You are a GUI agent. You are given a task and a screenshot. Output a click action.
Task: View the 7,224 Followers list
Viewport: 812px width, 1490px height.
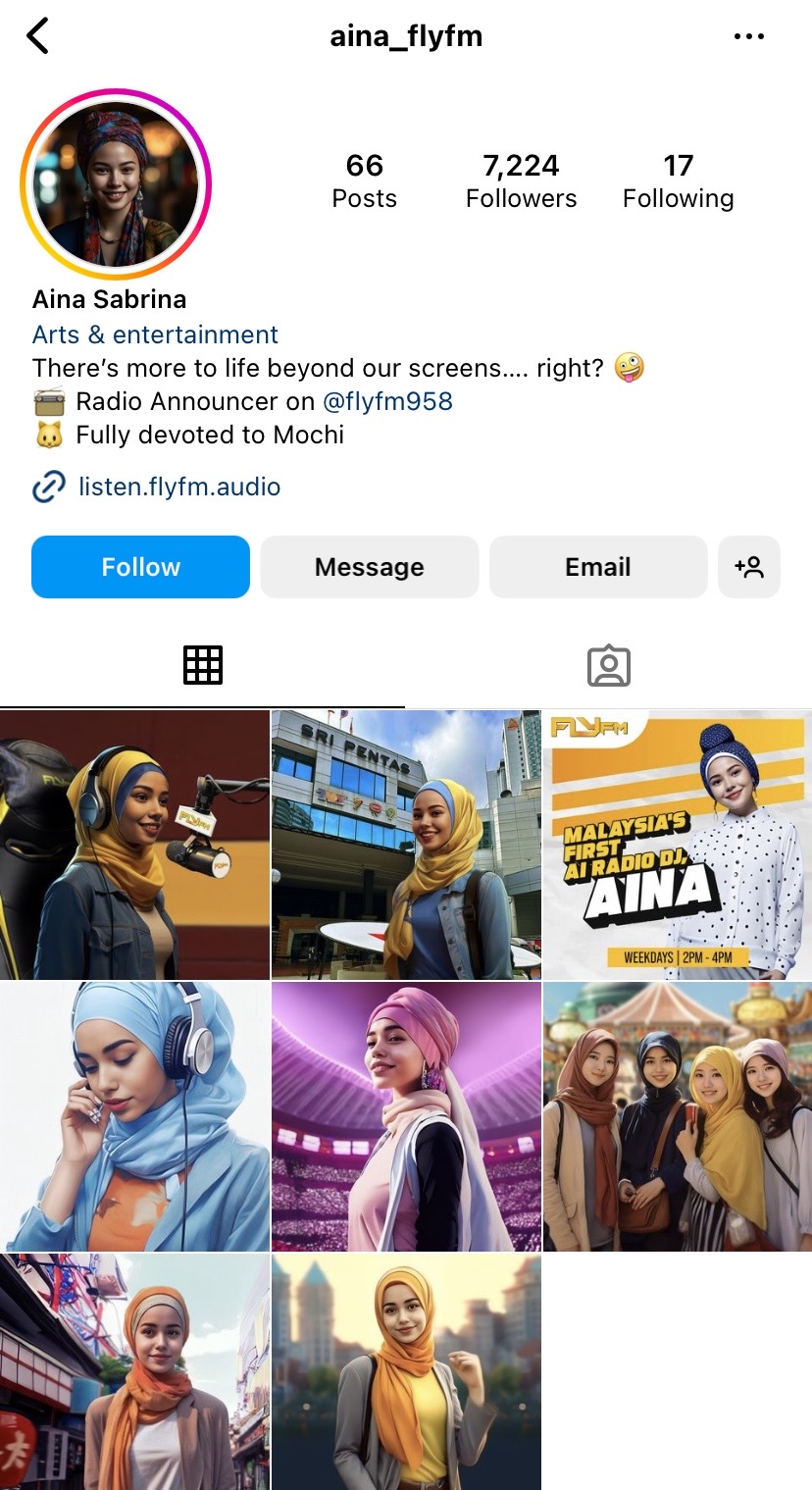521,180
